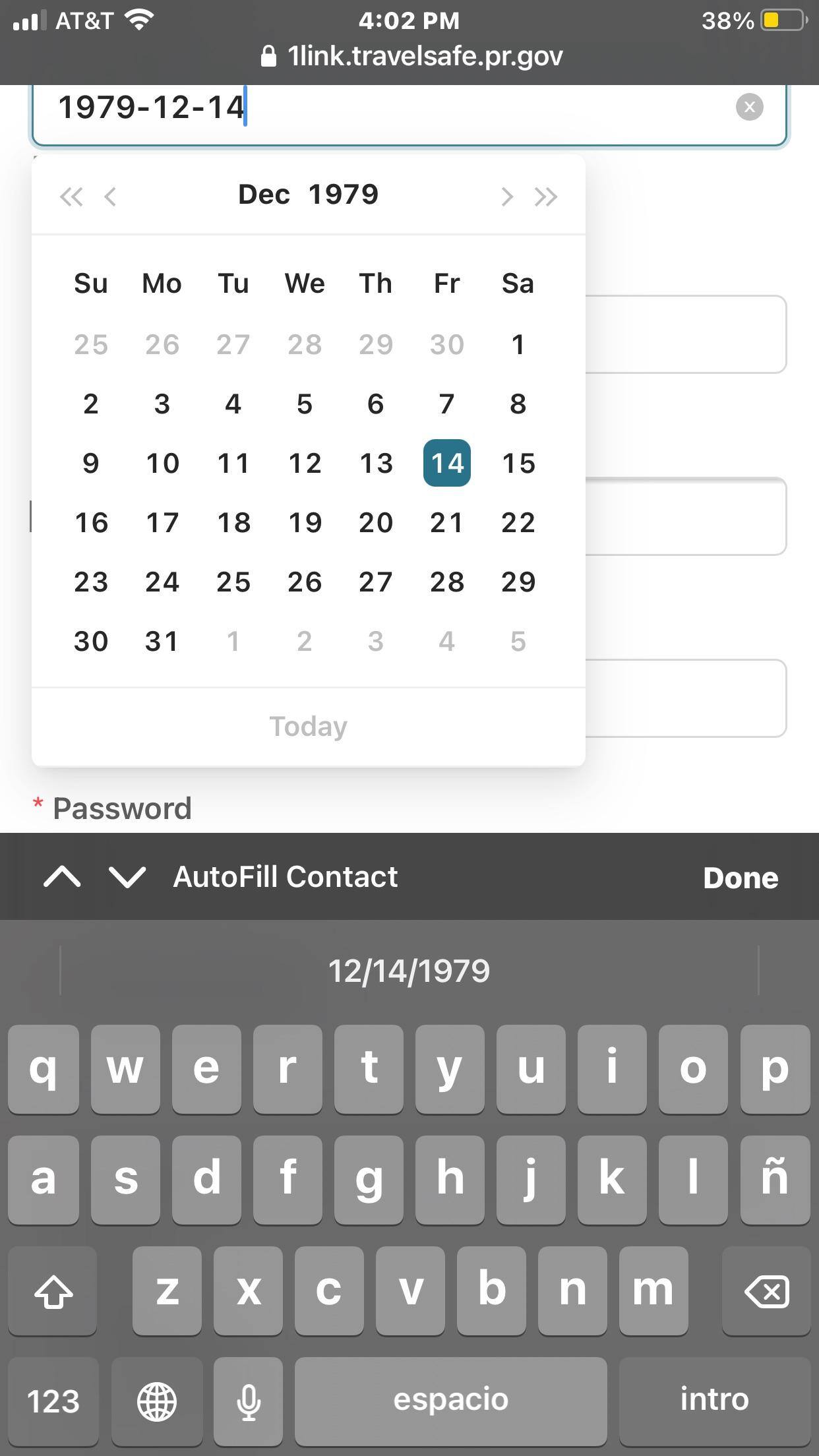The image size is (819, 1456).
Task: Choose December 1 in the date picker
Action: [518, 344]
